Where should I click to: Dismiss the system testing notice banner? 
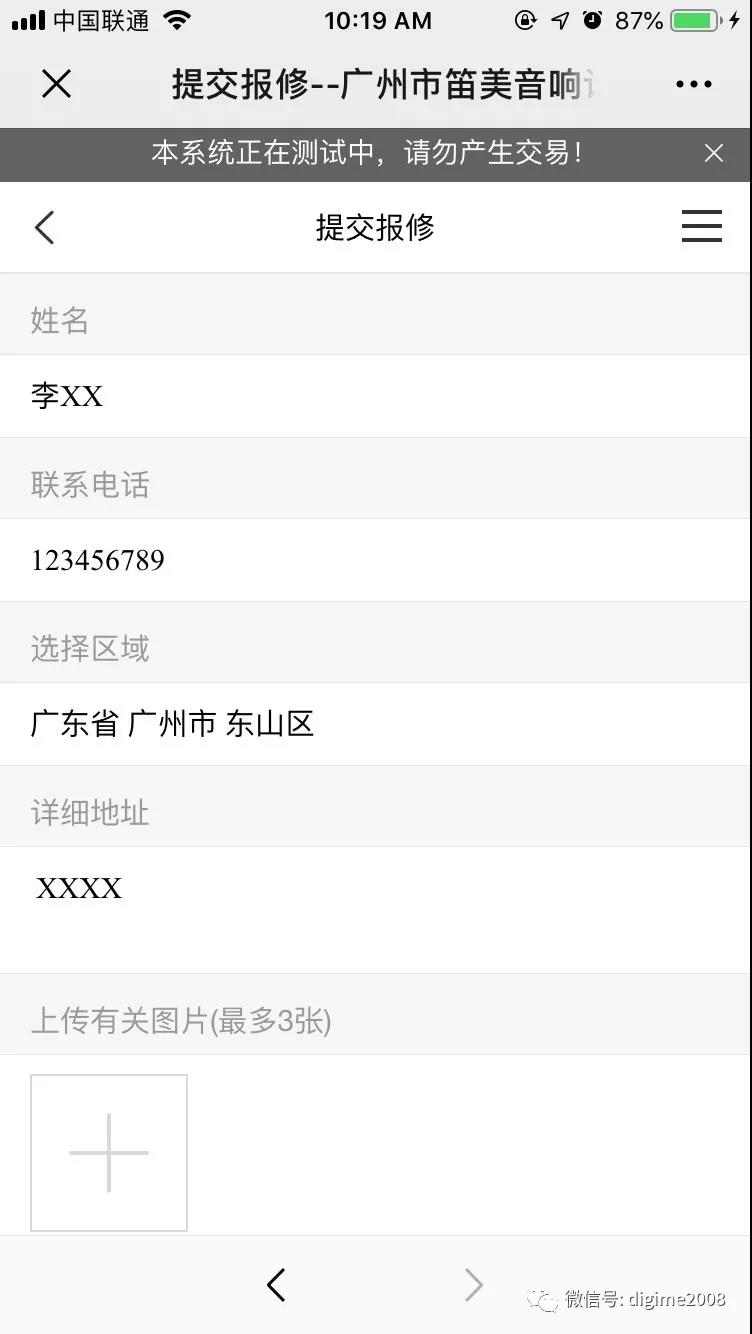point(713,153)
